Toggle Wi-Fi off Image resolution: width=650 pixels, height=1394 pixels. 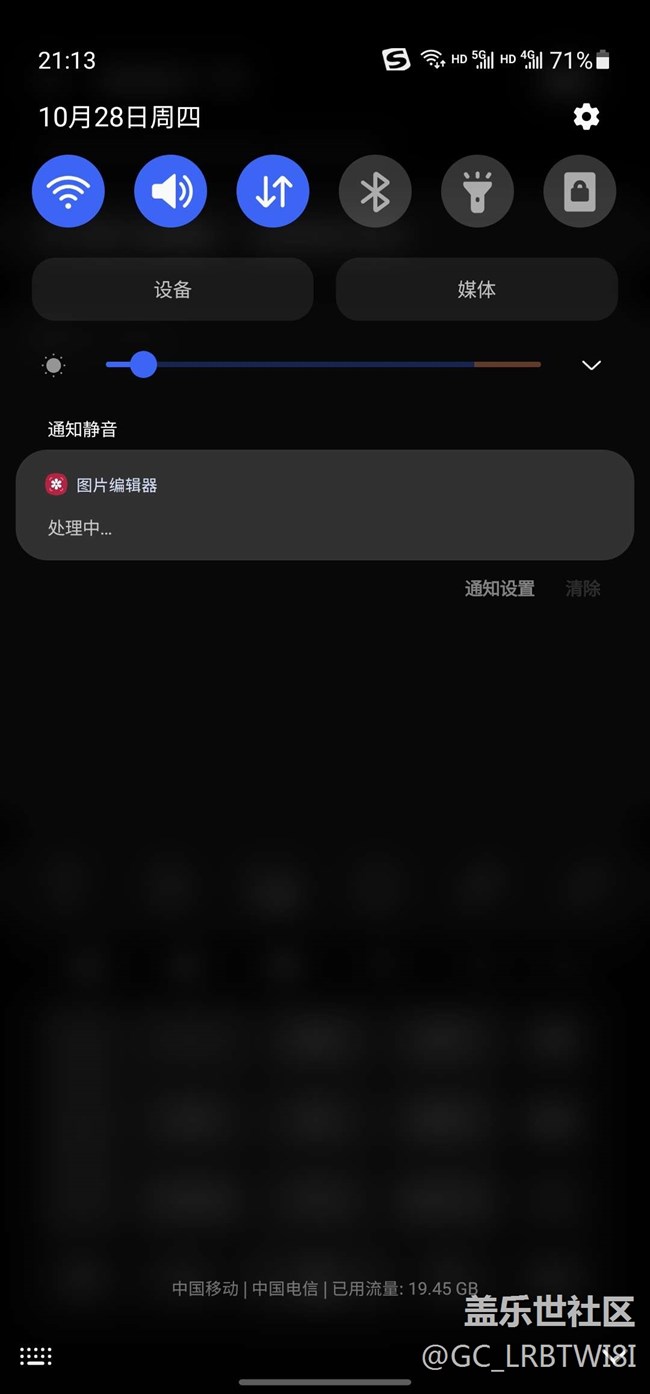click(68, 191)
